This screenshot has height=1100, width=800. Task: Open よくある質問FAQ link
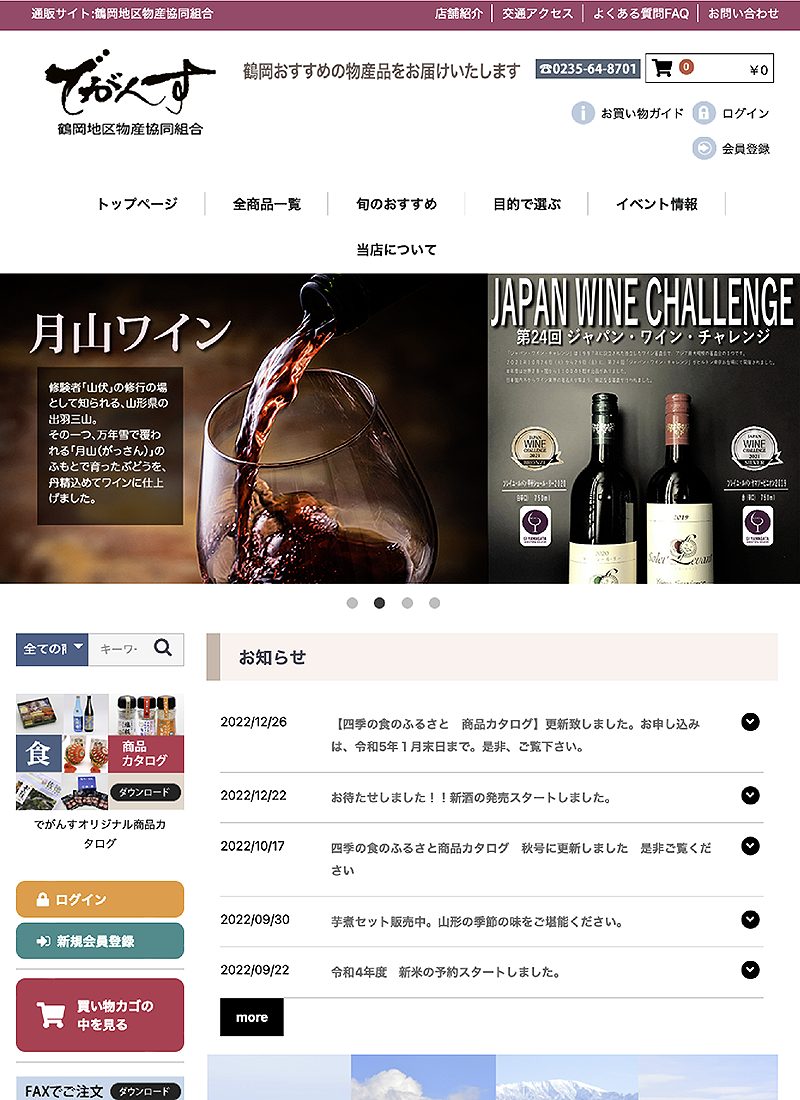point(640,14)
